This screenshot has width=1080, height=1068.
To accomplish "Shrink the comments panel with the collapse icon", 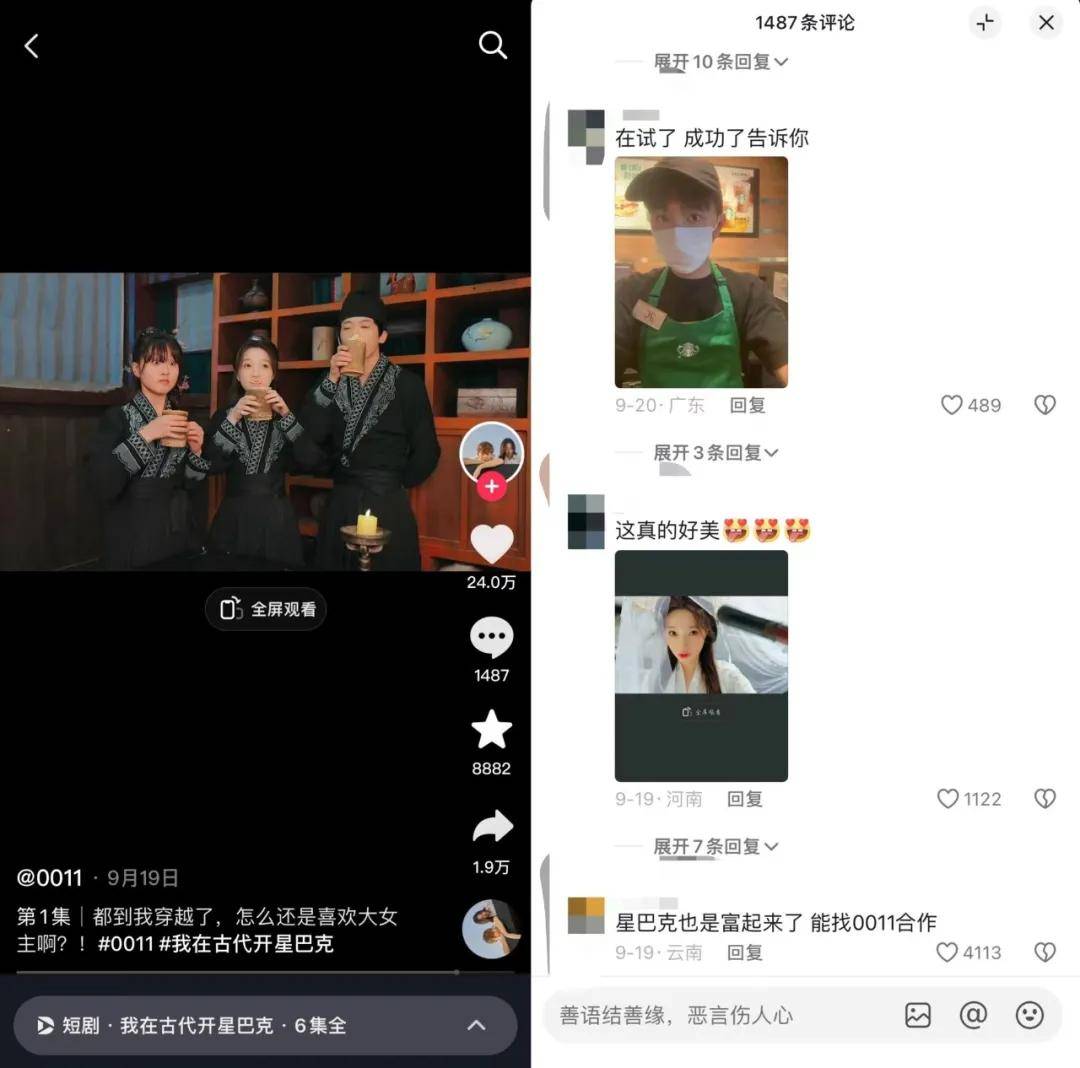I will 985,23.
